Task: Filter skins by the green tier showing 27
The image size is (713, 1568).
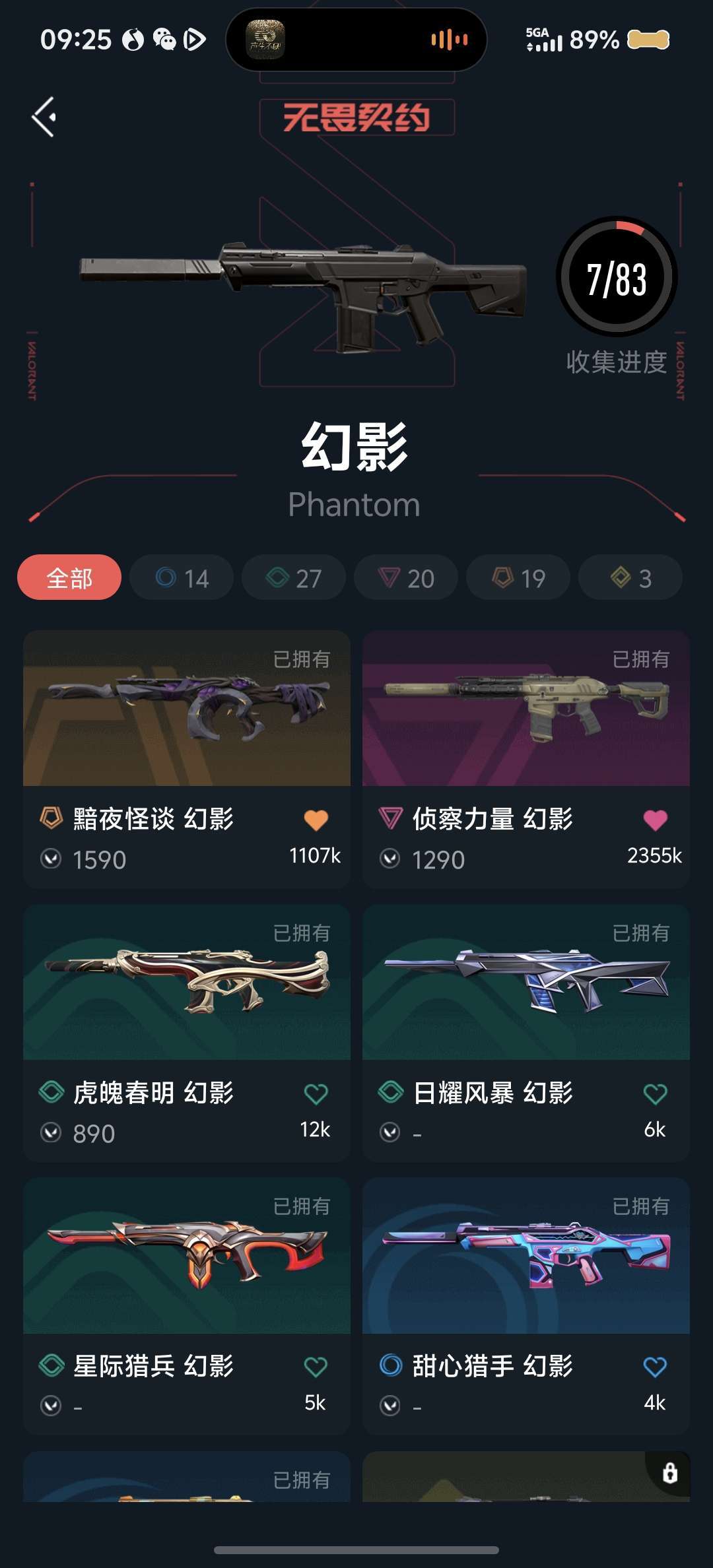Action: coord(294,577)
